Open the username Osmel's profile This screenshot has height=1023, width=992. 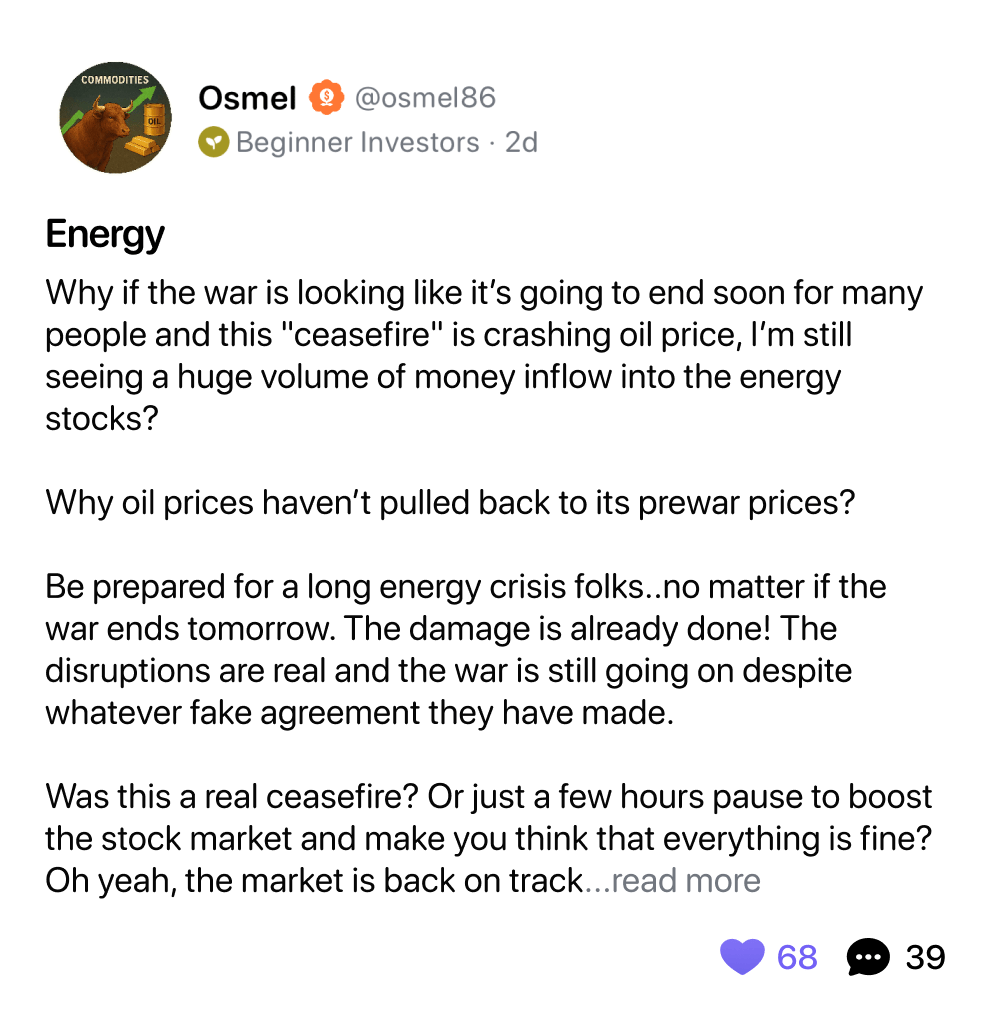coord(247,98)
